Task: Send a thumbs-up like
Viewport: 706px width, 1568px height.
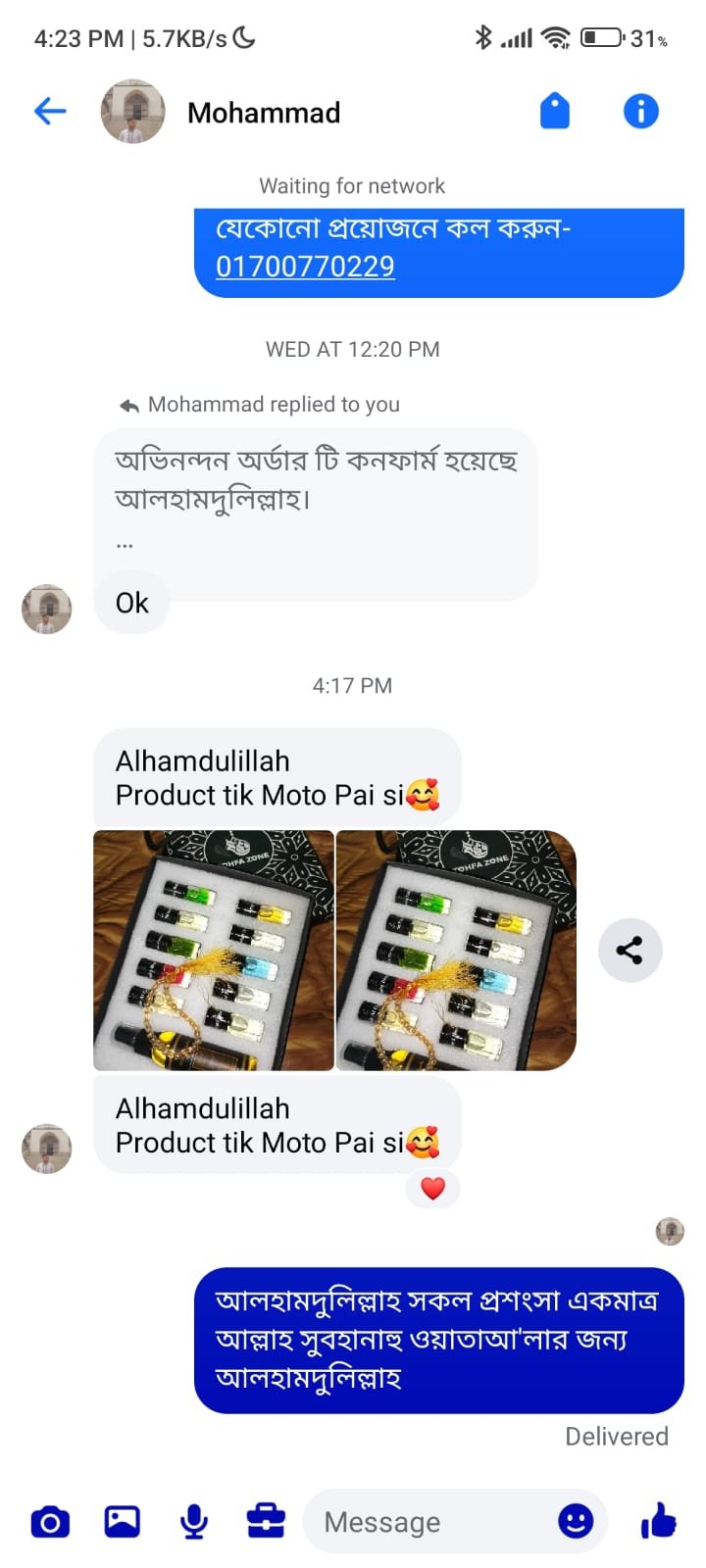Action: pos(658,1522)
